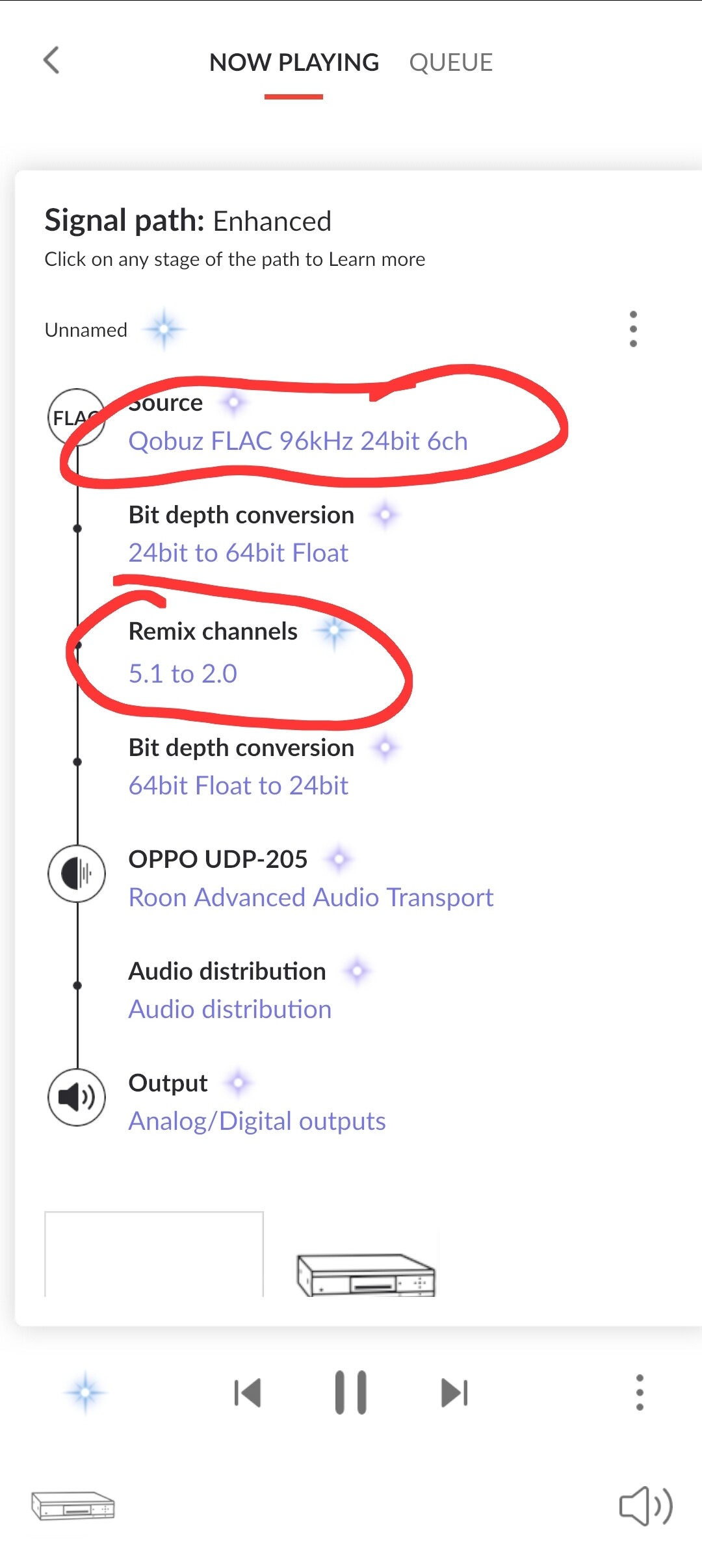Open 24bit to 64bit Float conversion stage
The height and width of the screenshot is (1568, 702).
[x=241, y=534]
